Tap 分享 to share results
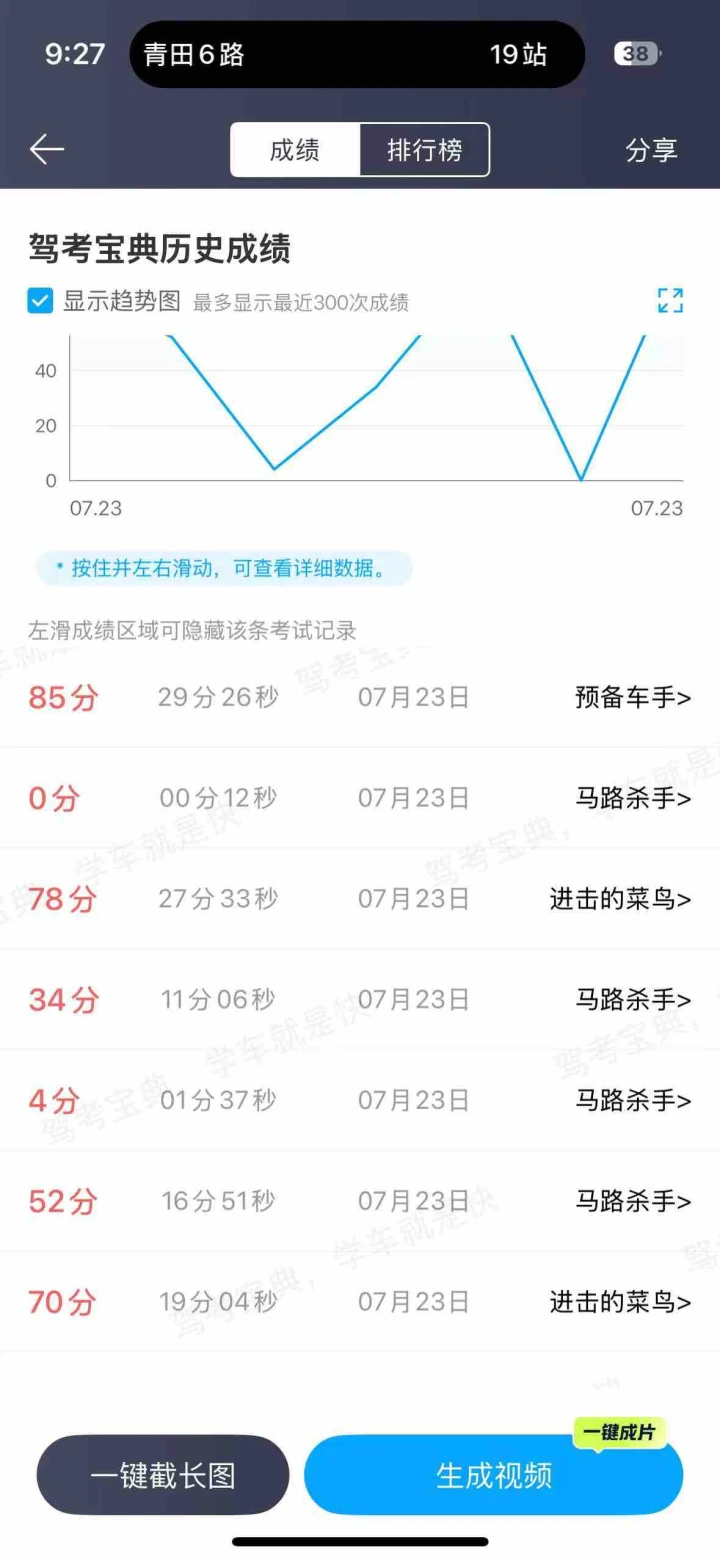The width and height of the screenshot is (720, 1561). point(651,150)
